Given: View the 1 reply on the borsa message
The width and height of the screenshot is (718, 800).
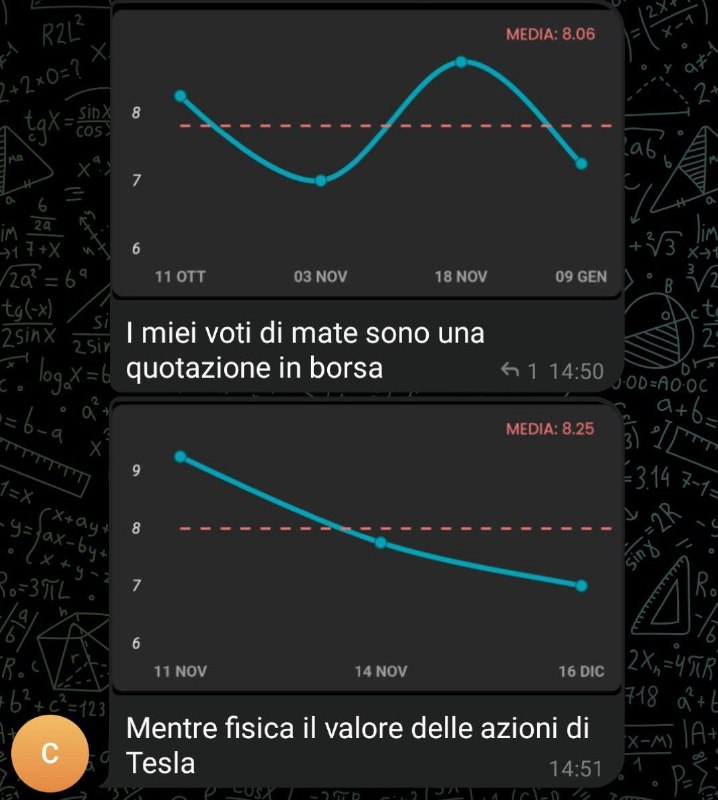Looking at the screenshot, I should [x=519, y=372].
